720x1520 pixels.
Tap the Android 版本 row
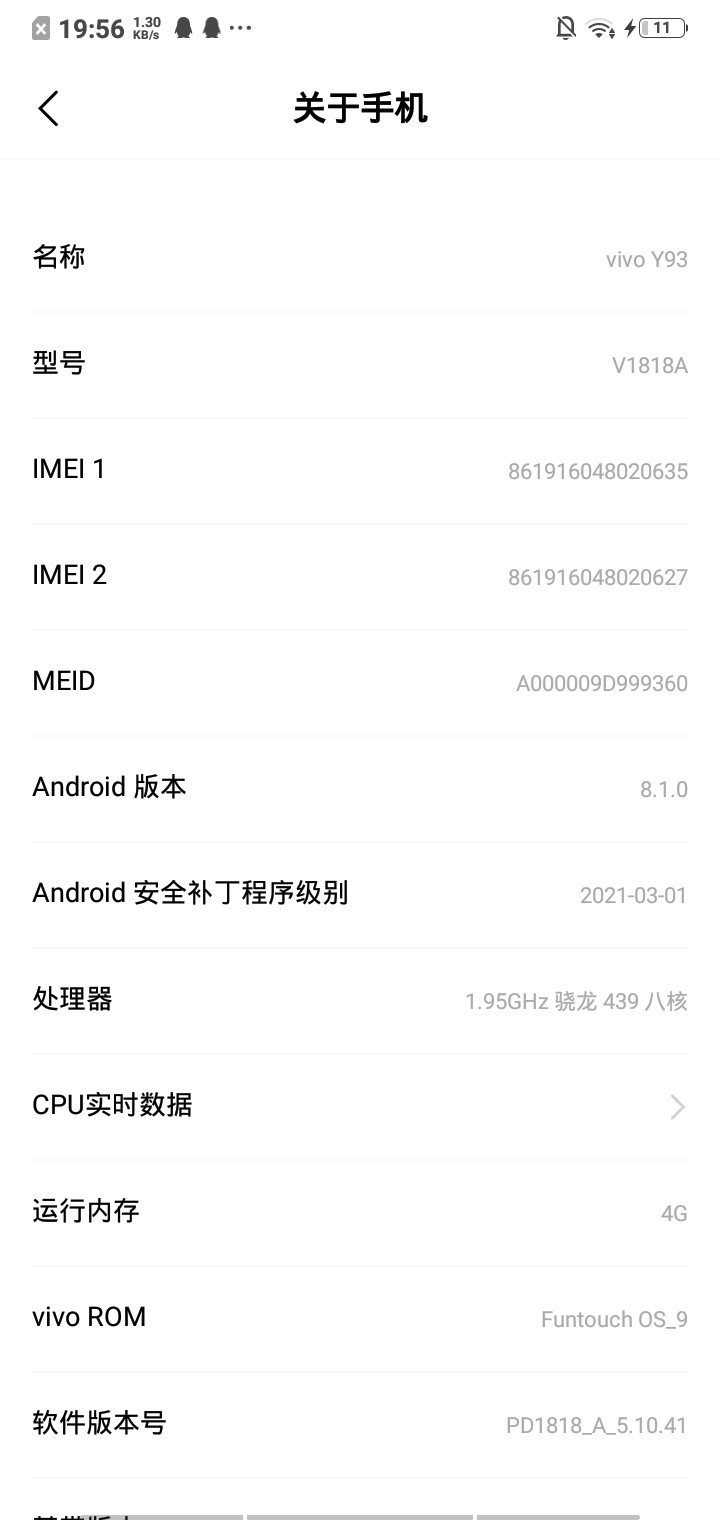pyautogui.click(x=360, y=788)
